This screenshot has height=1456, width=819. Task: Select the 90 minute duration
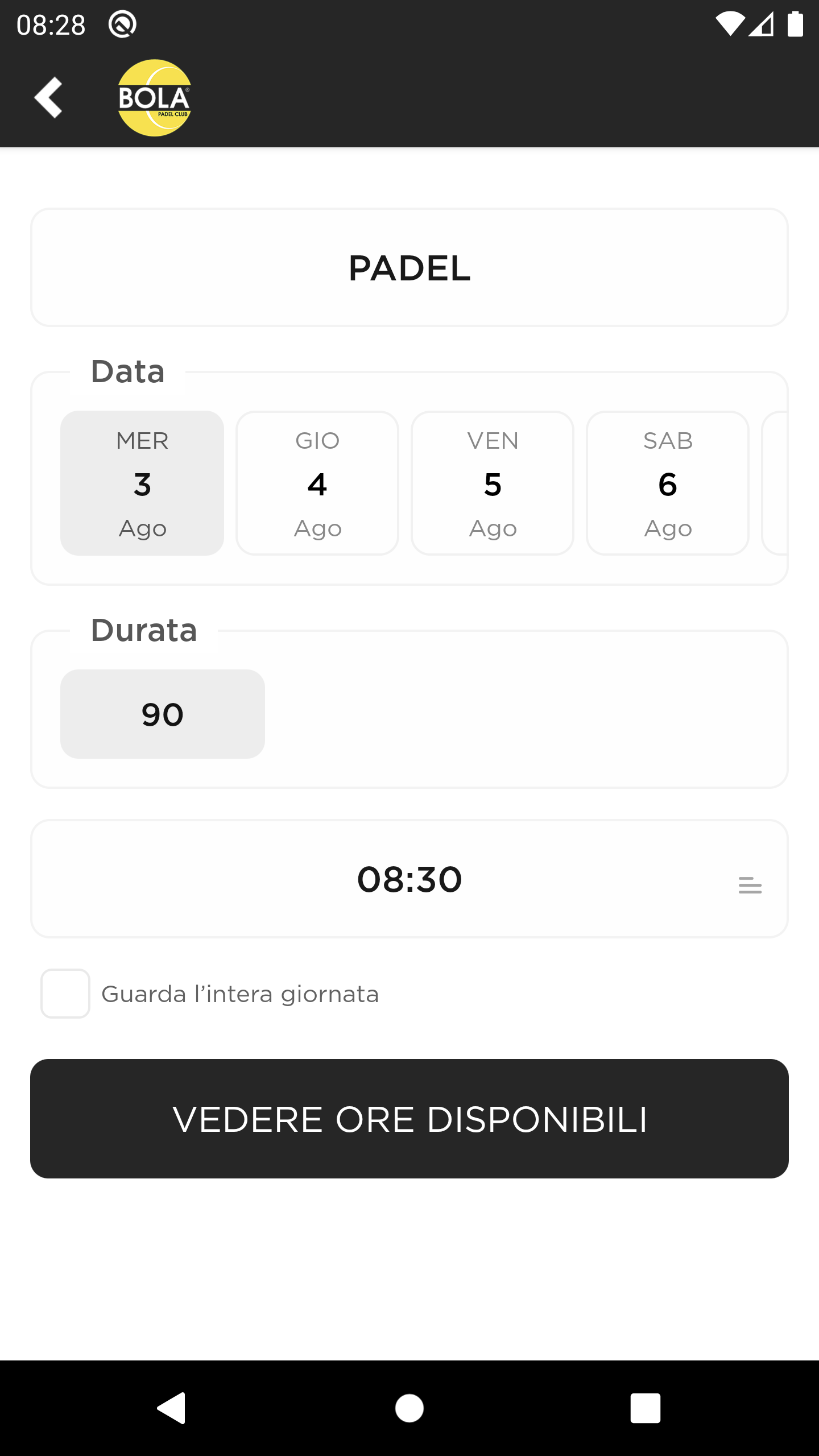coord(163,714)
